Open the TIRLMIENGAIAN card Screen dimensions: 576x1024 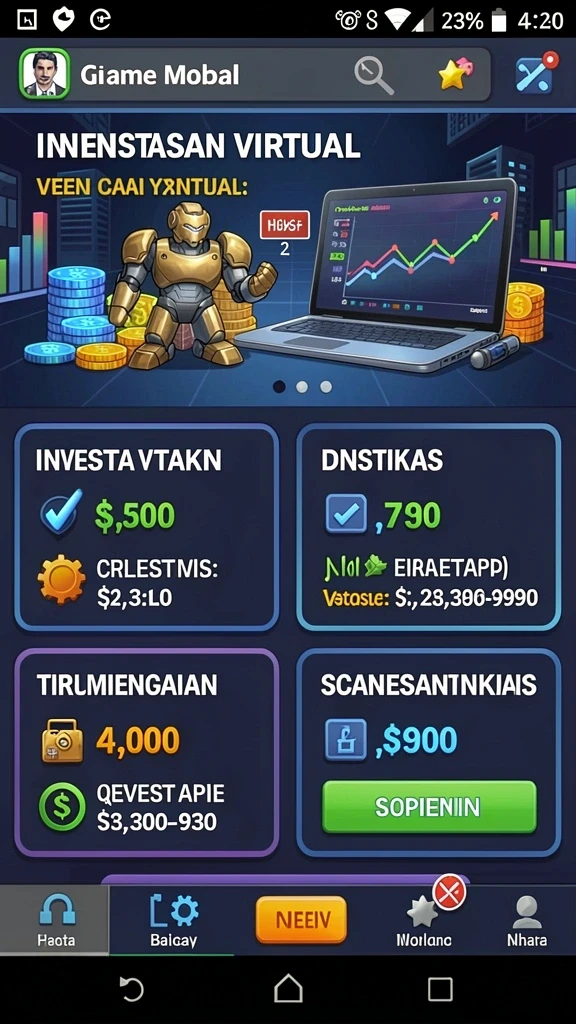coord(146,752)
